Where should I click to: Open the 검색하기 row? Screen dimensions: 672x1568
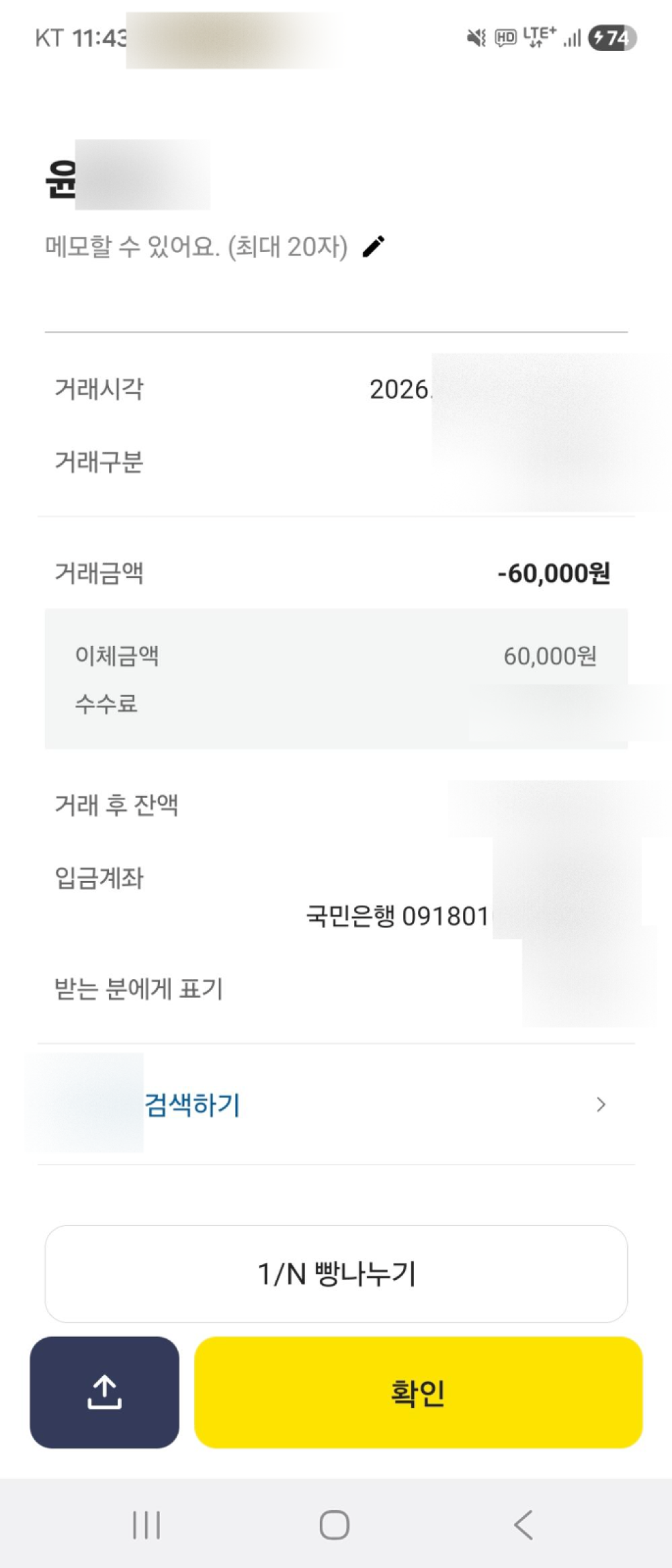click(336, 1105)
